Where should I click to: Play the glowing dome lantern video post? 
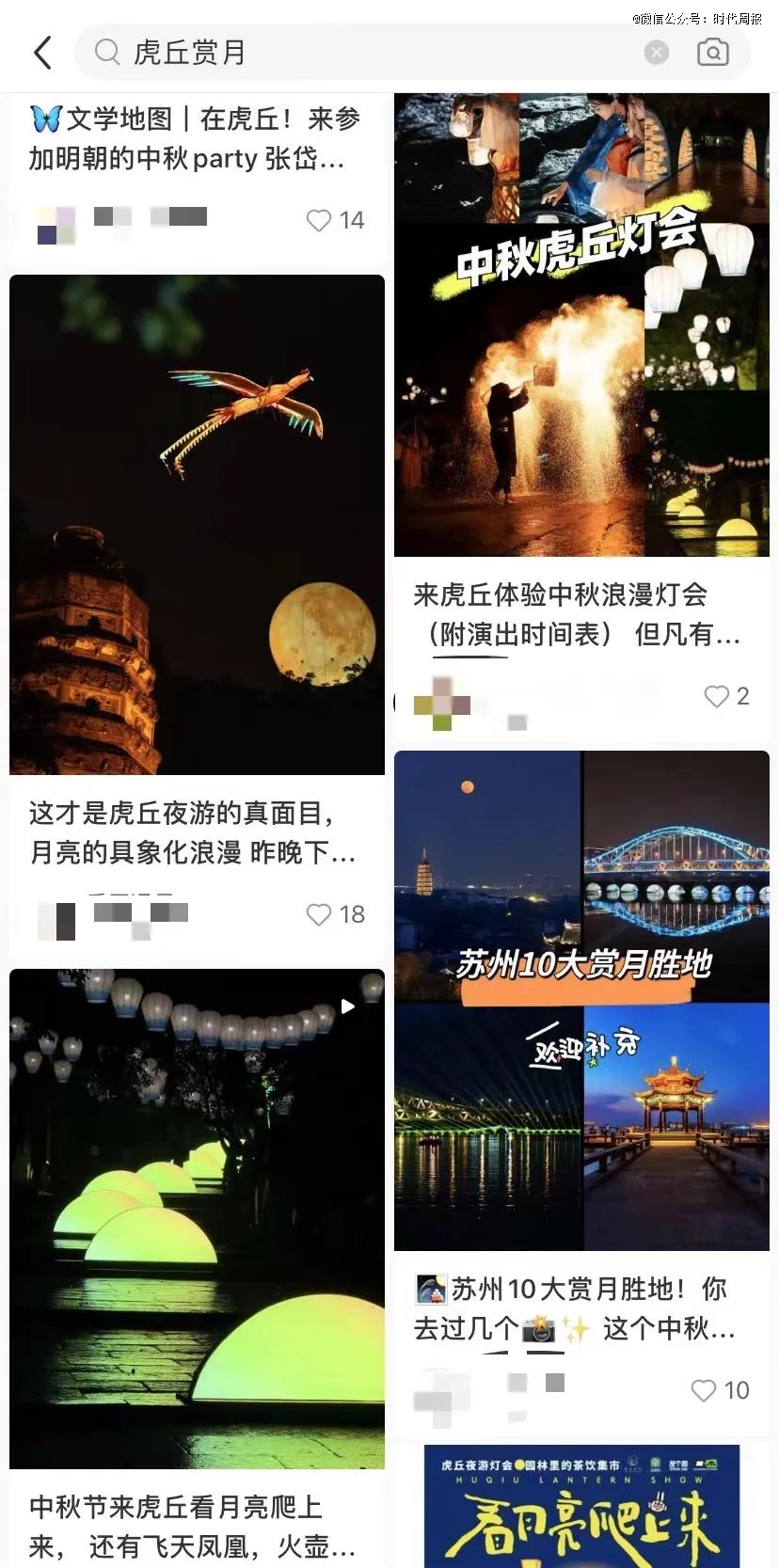pos(197,1218)
